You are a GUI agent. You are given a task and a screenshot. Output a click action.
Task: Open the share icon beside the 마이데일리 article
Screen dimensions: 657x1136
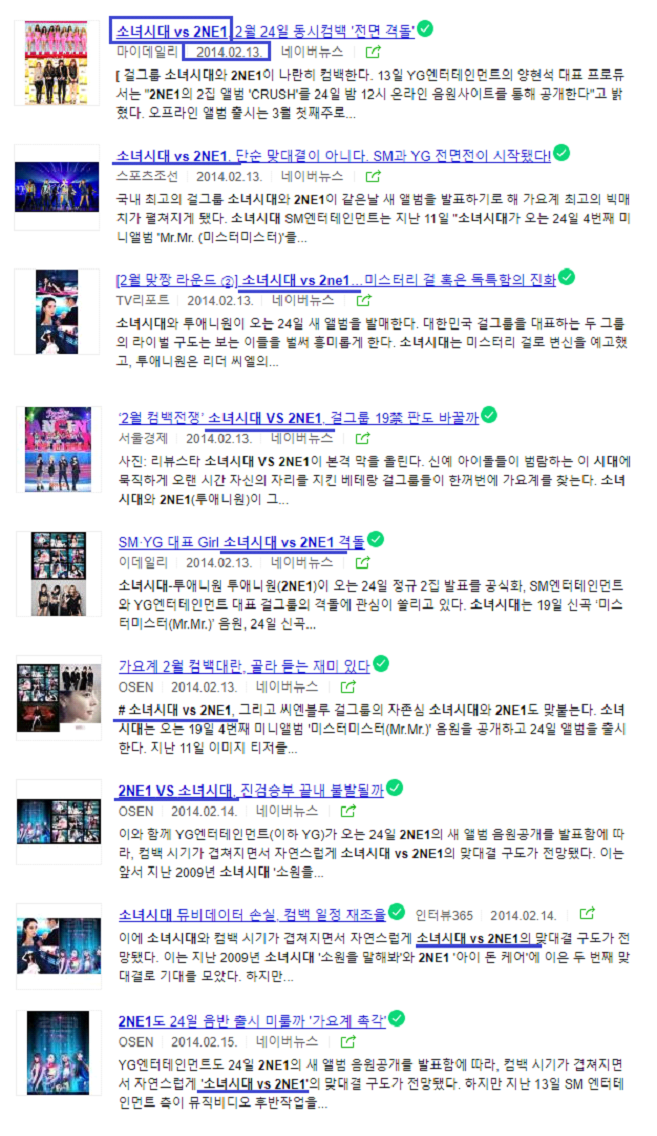[373, 51]
